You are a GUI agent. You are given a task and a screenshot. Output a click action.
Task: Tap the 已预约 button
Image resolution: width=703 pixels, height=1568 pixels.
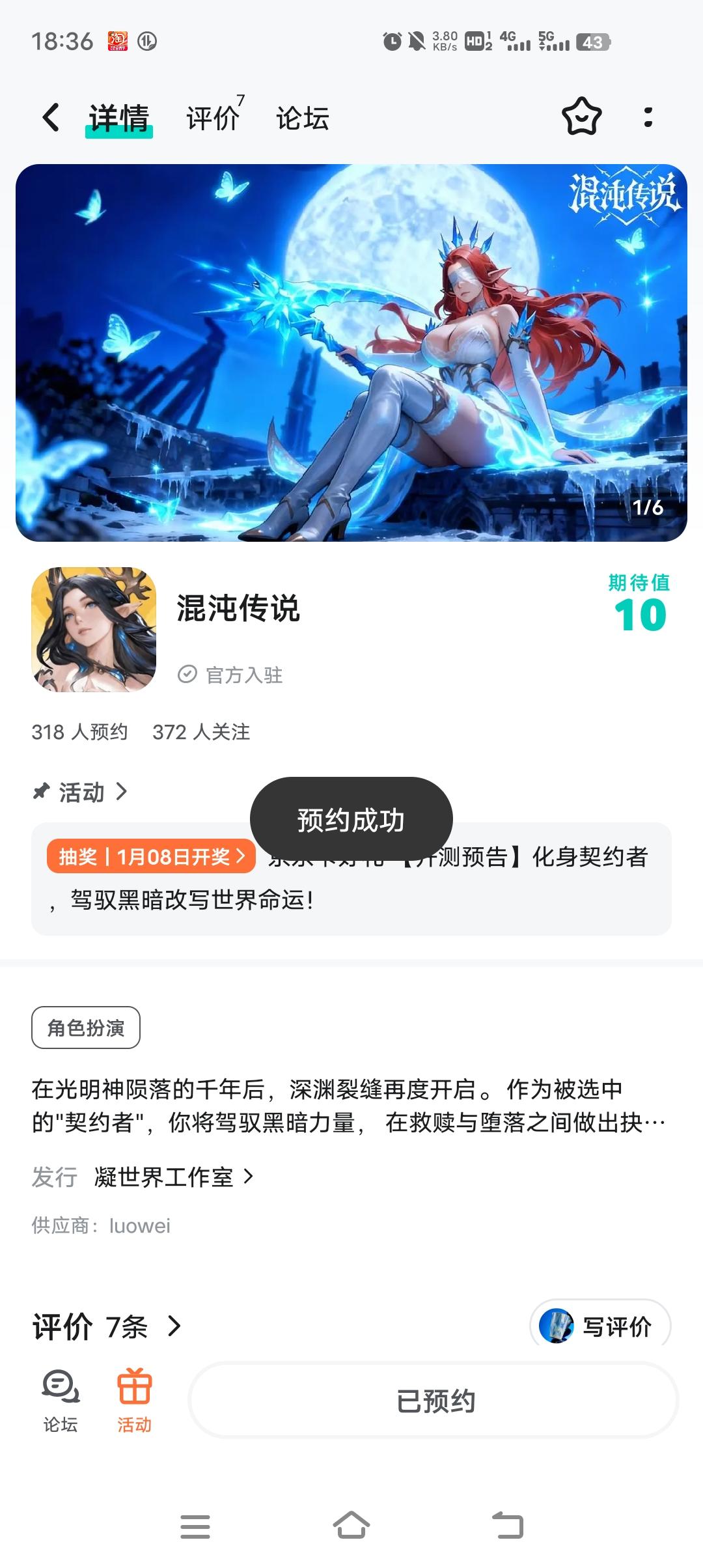434,1401
